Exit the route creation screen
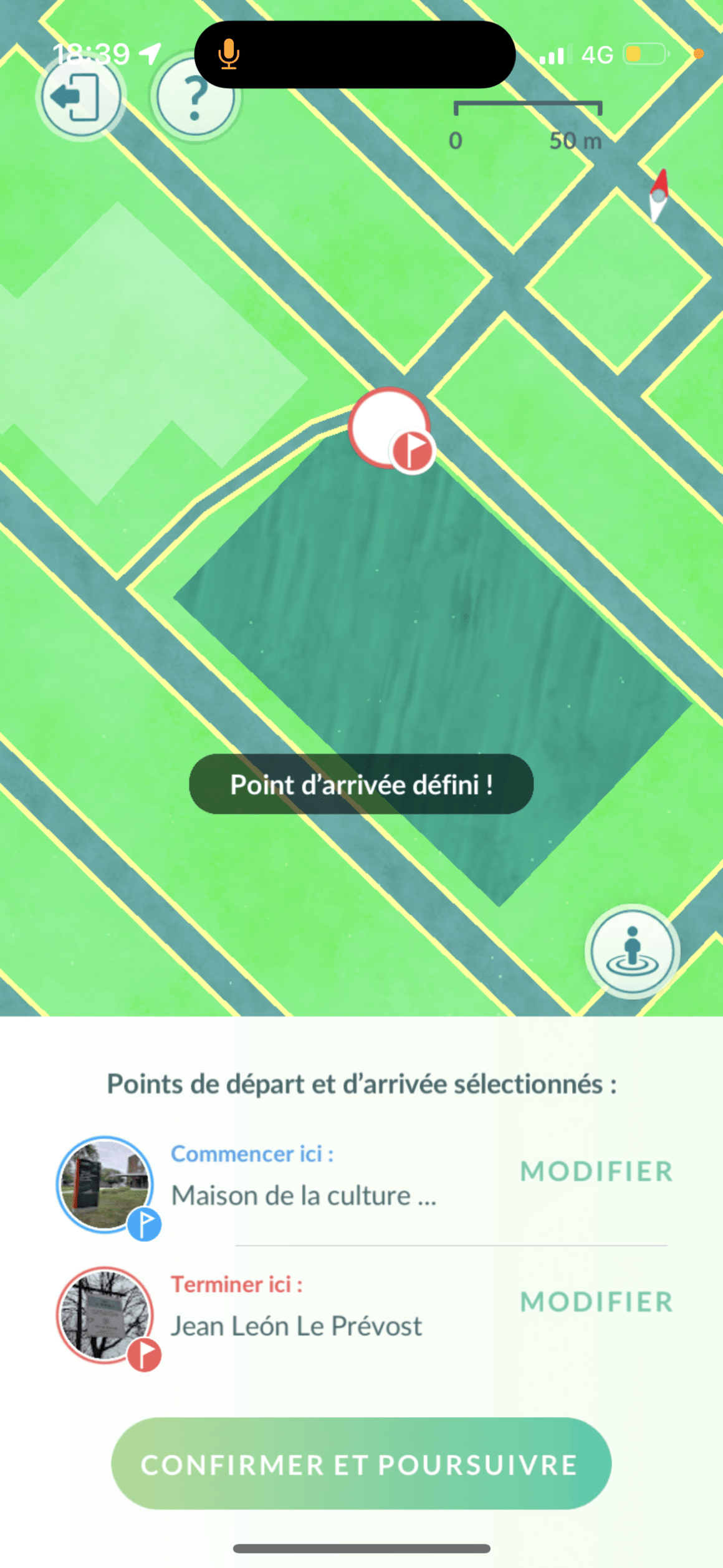The image size is (723, 1568). point(80,98)
